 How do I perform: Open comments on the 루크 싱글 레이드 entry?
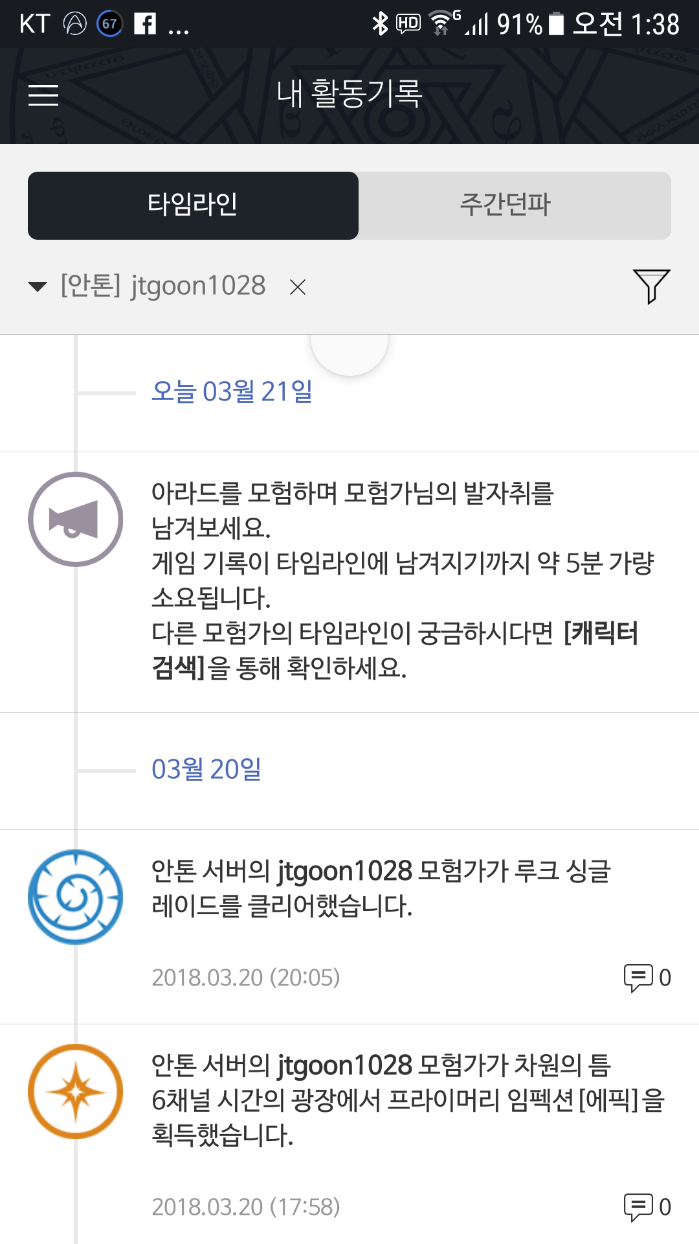pyautogui.click(x=646, y=977)
